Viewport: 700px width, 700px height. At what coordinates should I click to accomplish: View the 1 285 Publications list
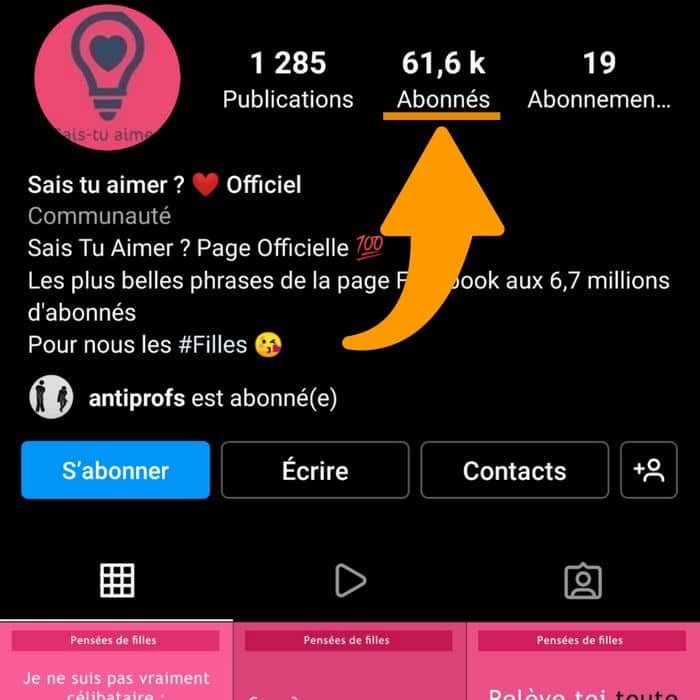point(288,80)
